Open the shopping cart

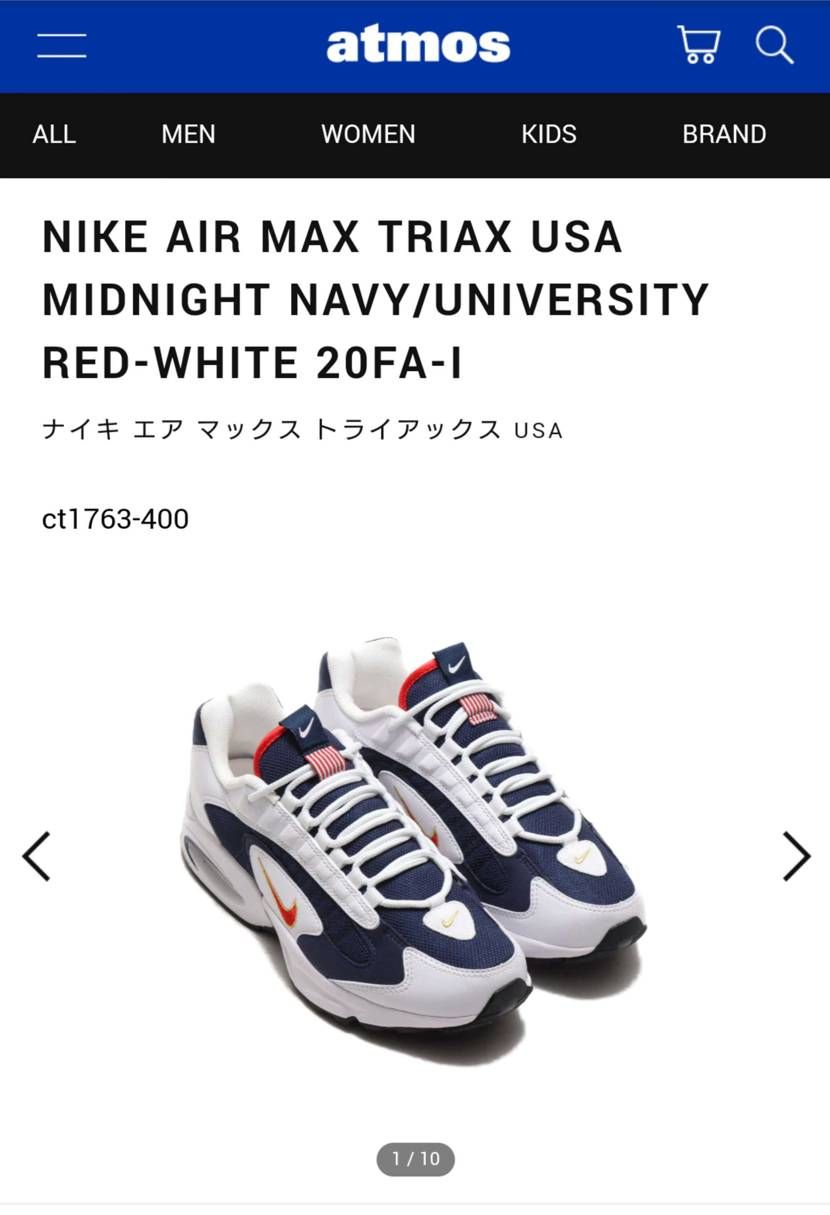(699, 44)
